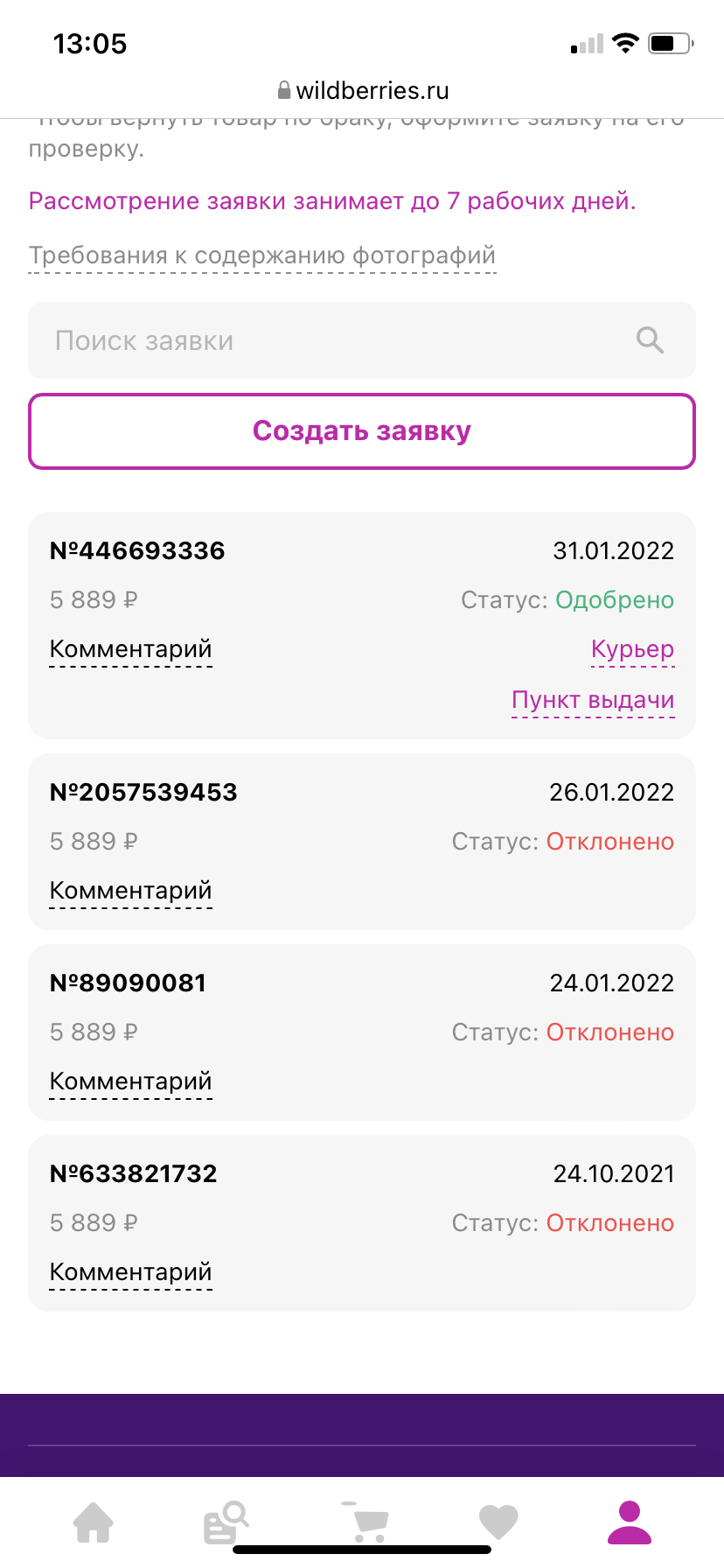Open Требования к содержанию фотографий link
This screenshot has height=1568, width=724.
(x=262, y=255)
